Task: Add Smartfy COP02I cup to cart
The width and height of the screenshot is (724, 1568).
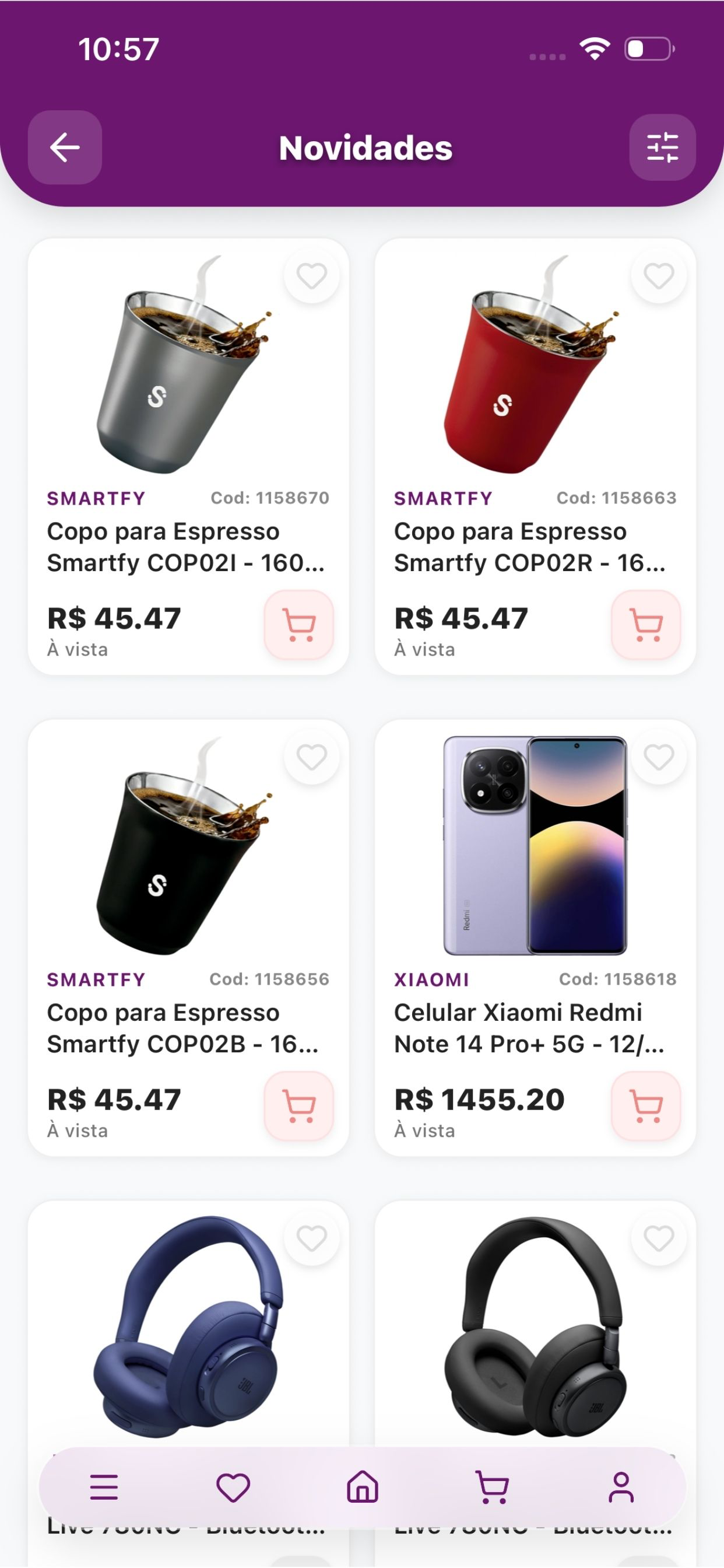Action: tap(298, 625)
